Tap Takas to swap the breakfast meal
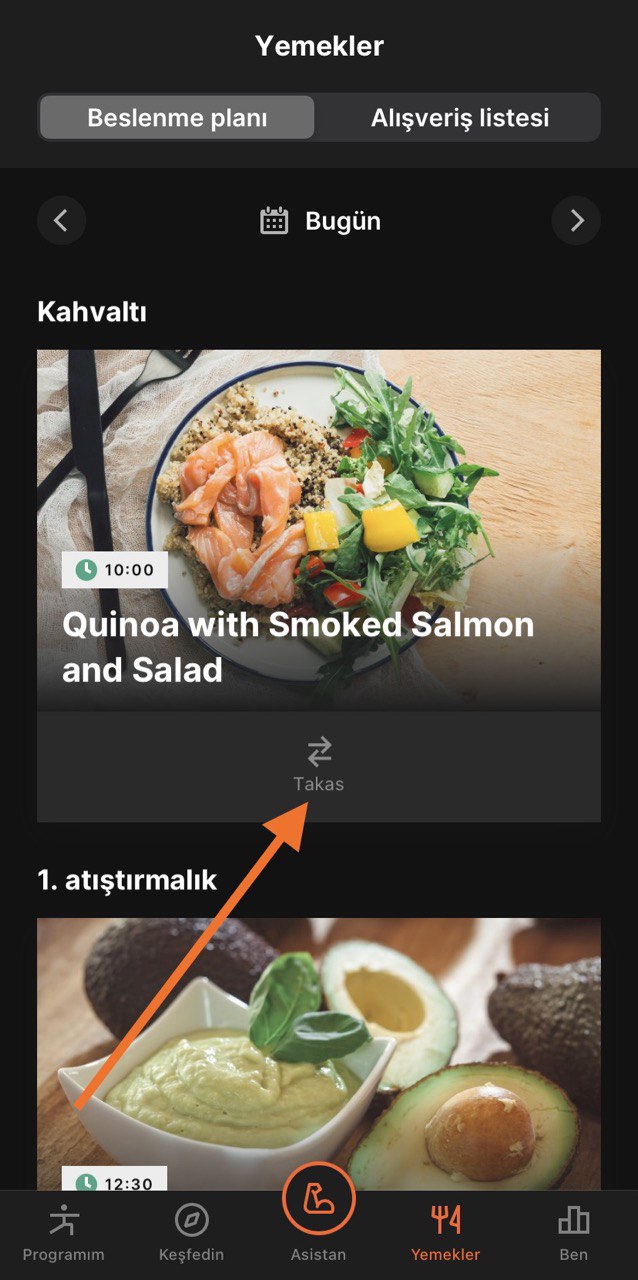The image size is (638, 1280). (319, 766)
